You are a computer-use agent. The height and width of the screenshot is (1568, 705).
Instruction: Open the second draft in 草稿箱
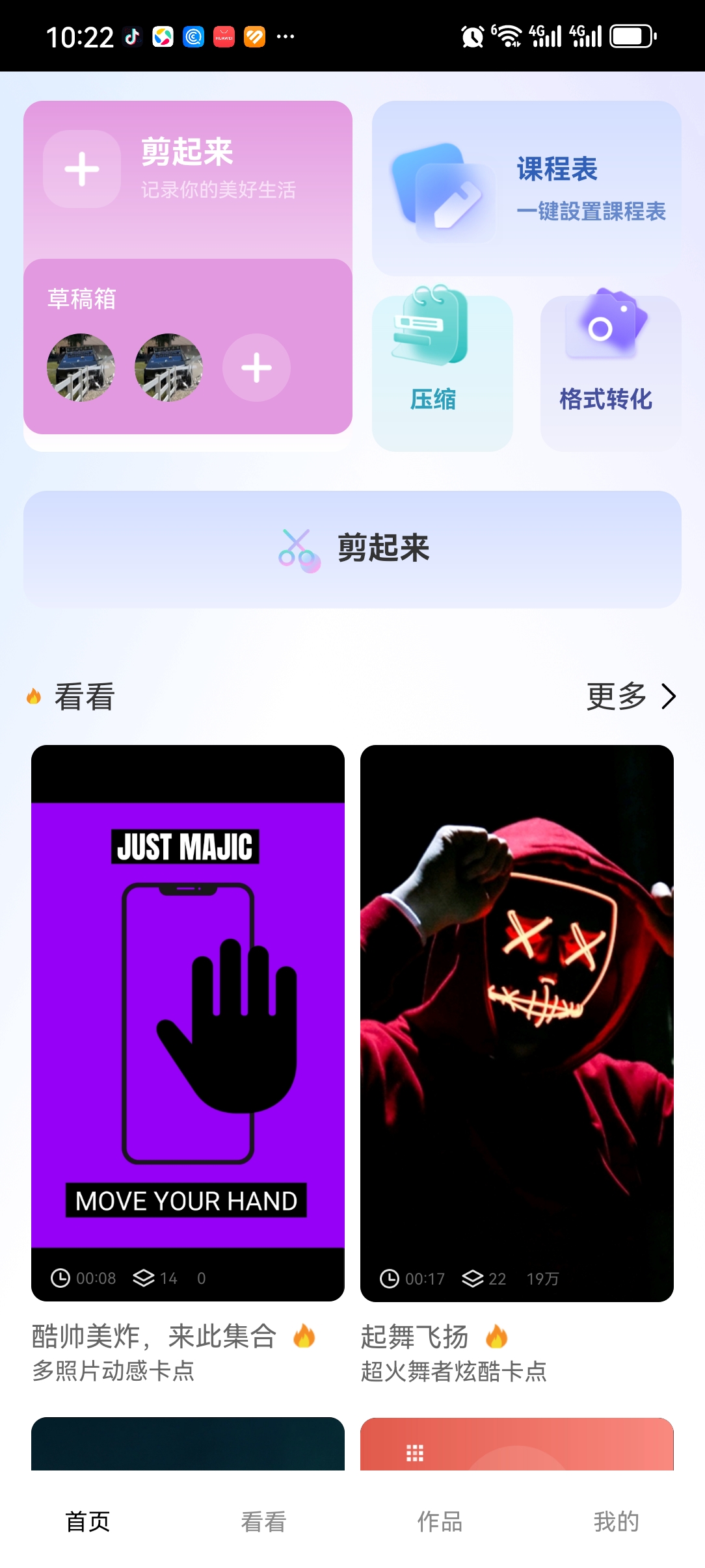[168, 367]
